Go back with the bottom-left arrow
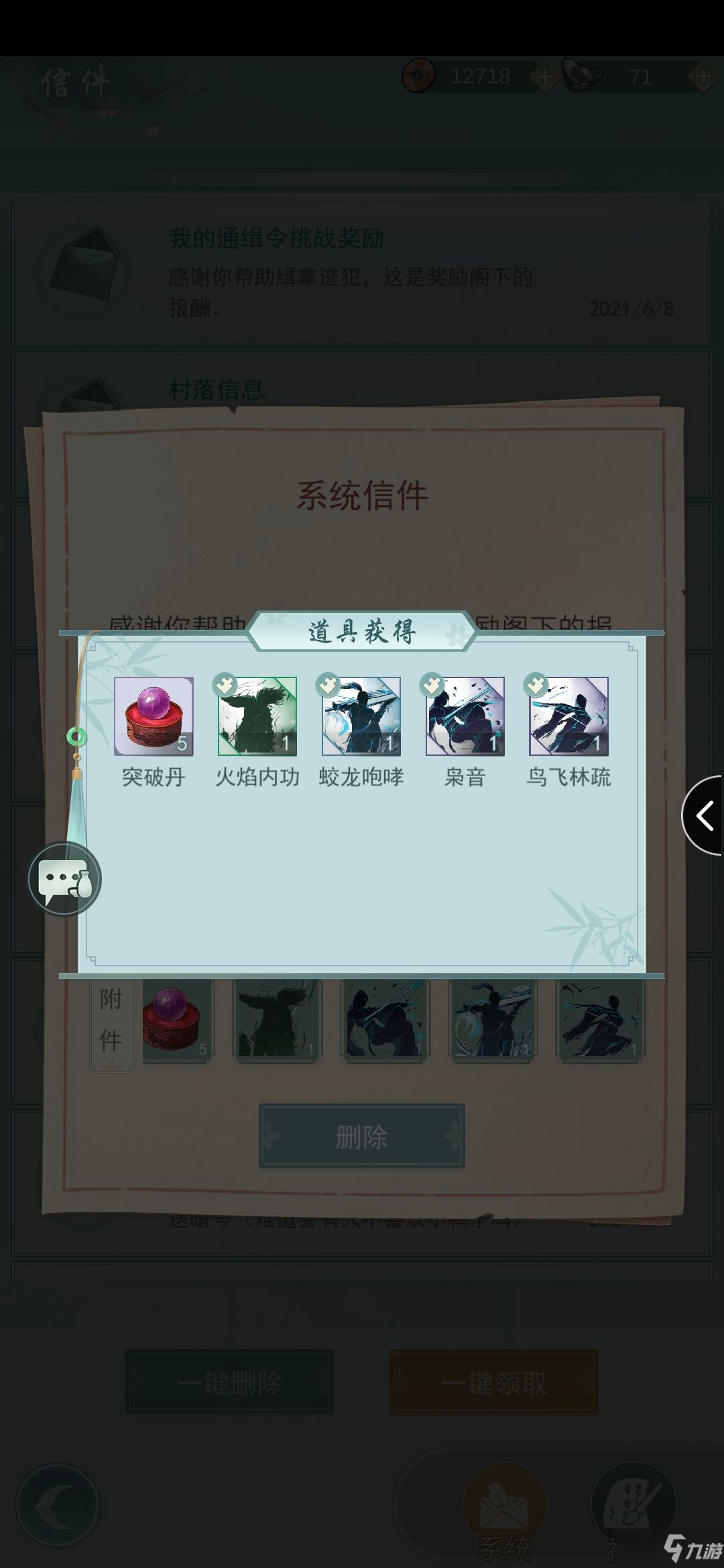 point(58,1504)
